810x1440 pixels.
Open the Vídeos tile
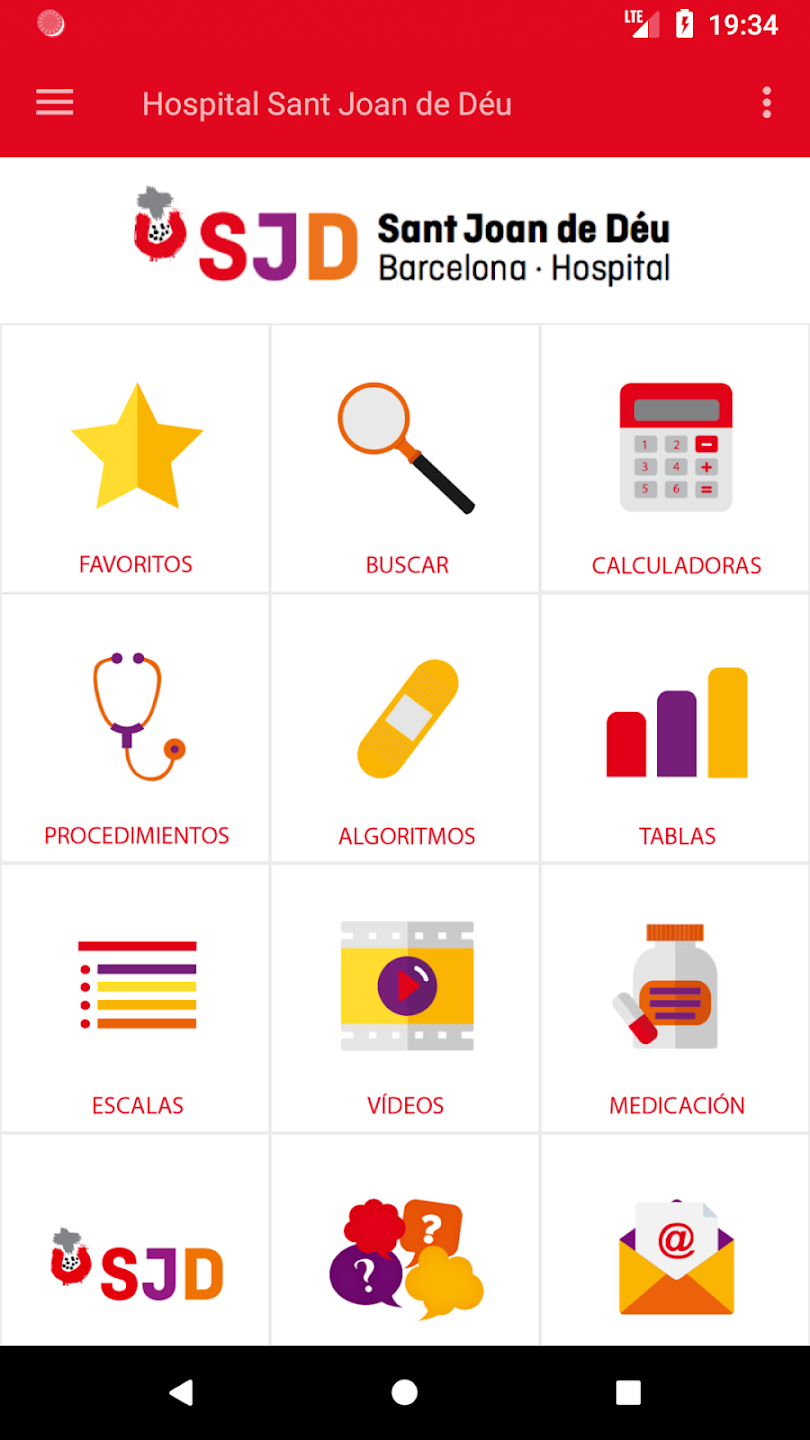click(x=406, y=999)
